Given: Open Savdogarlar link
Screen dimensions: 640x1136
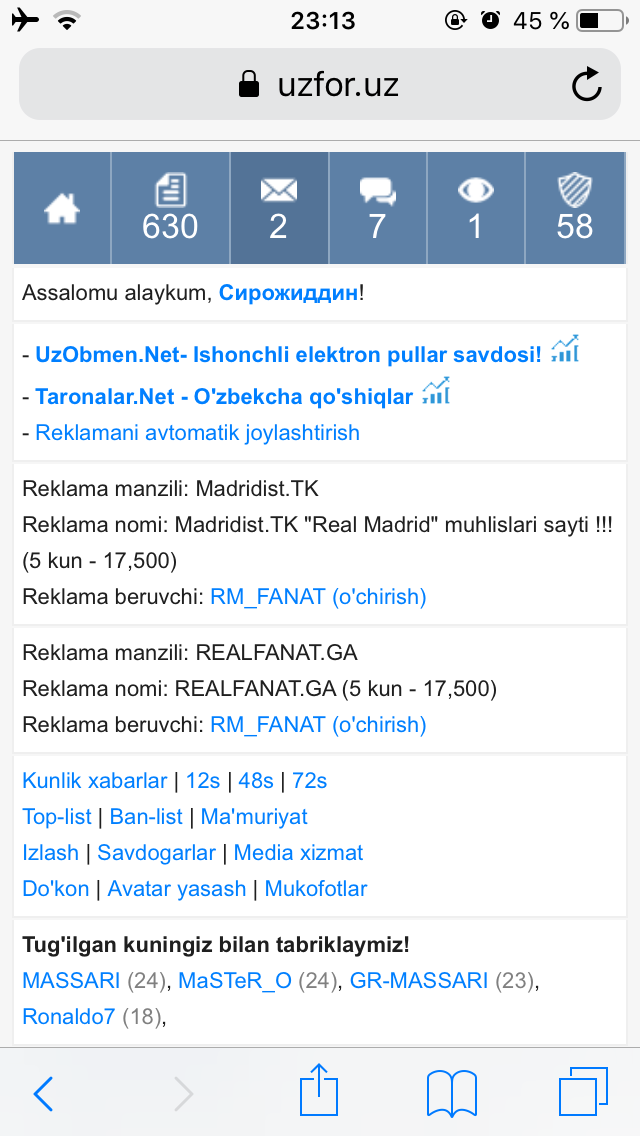Looking at the screenshot, I should click(x=157, y=853).
